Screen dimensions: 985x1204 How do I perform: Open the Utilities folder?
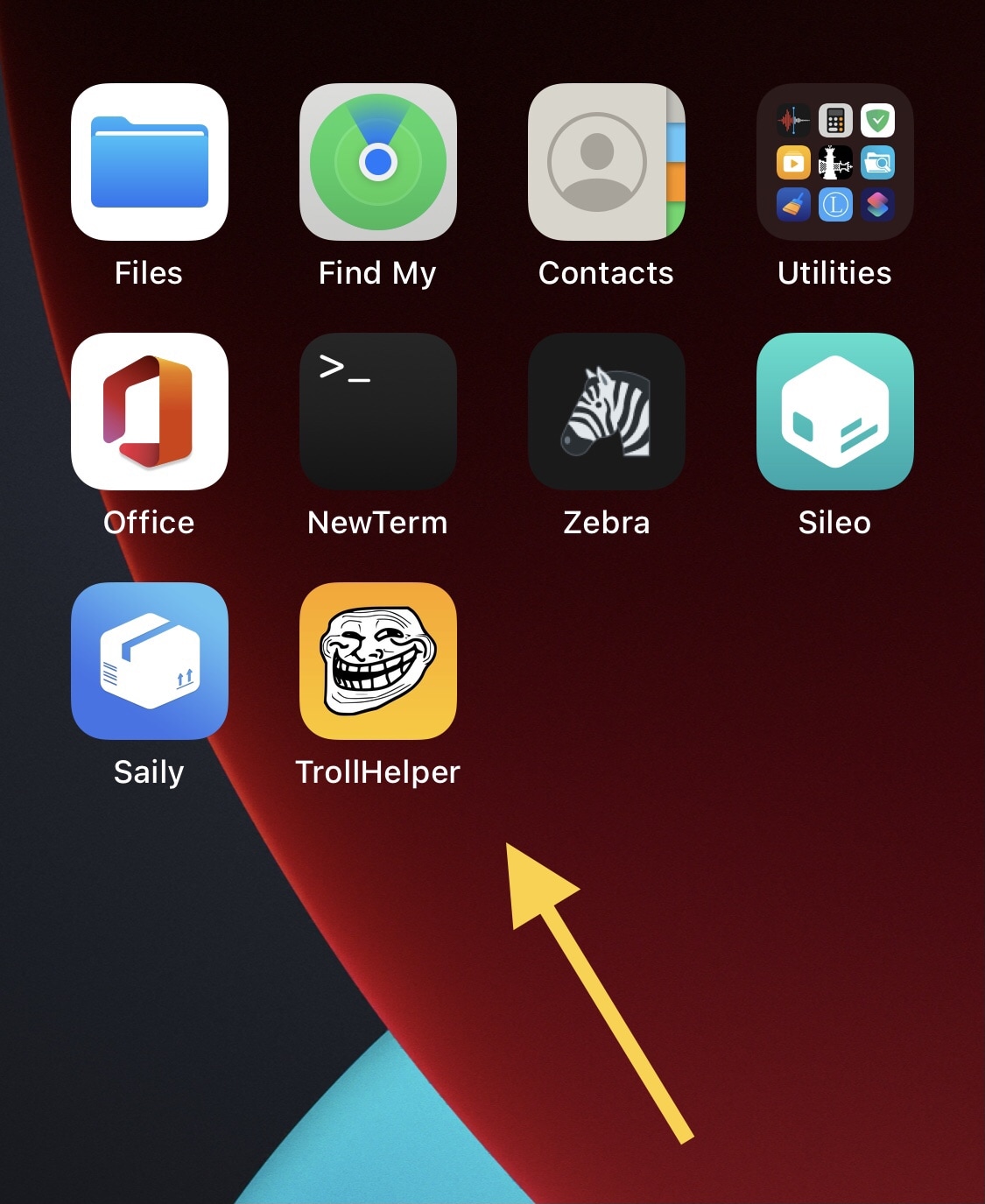point(834,162)
